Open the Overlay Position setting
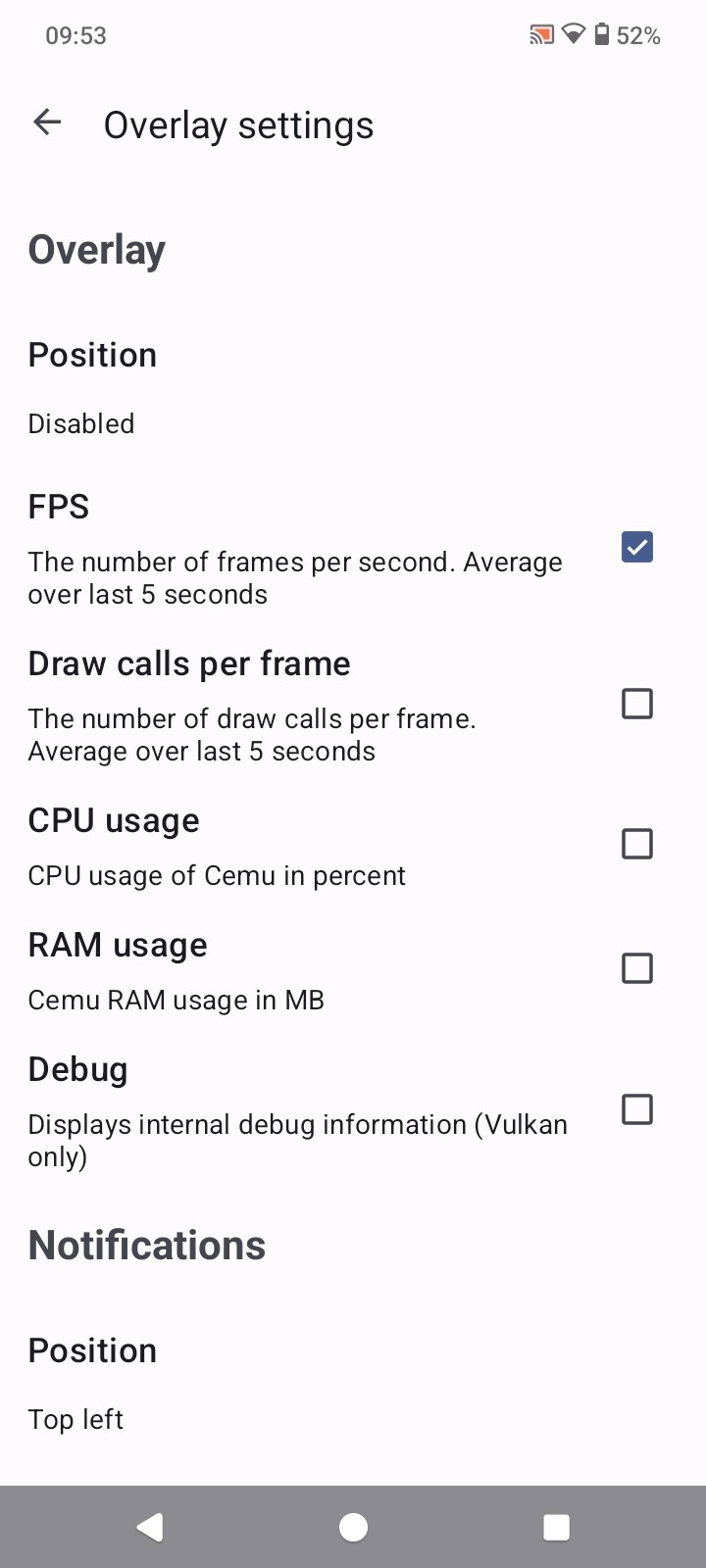Viewport: 706px width, 1568px height. point(93,387)
